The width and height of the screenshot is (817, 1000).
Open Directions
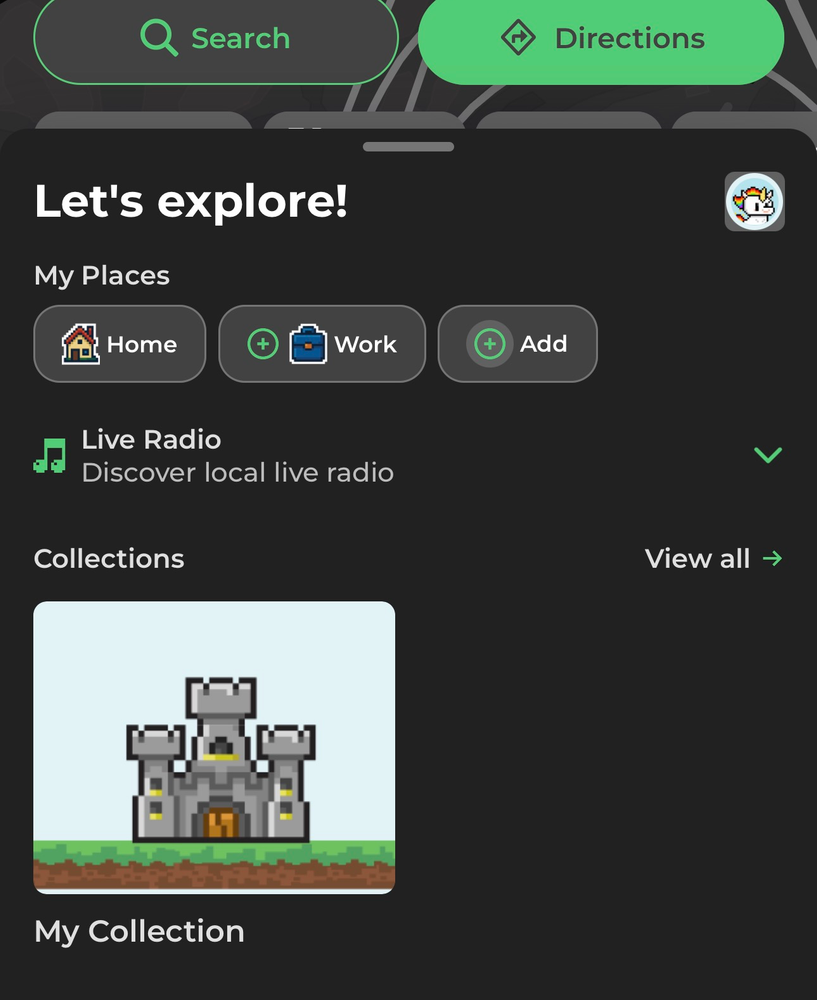[x=601, y=38]
